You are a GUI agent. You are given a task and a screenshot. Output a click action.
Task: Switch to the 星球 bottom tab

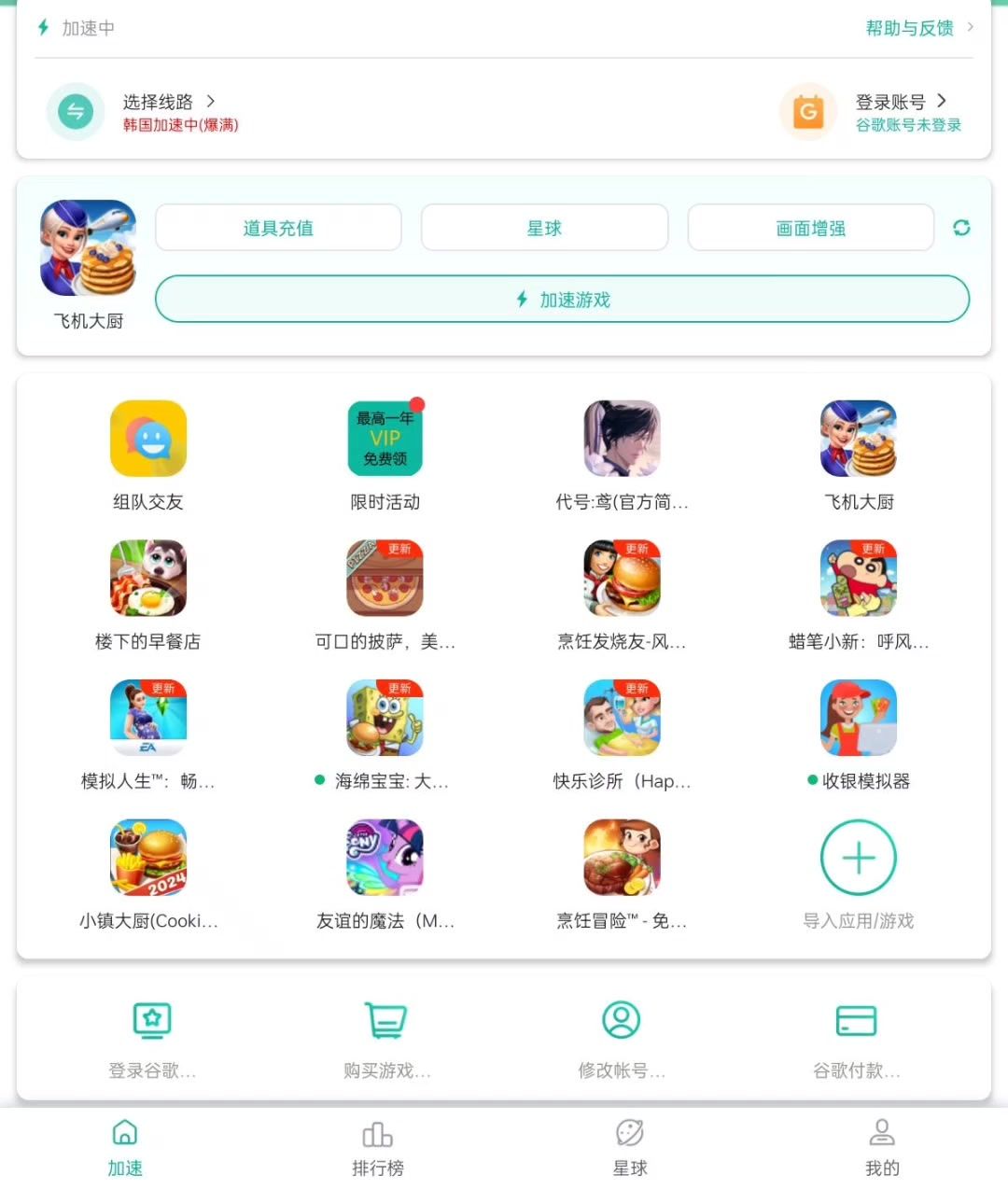tap(630, 1148)
